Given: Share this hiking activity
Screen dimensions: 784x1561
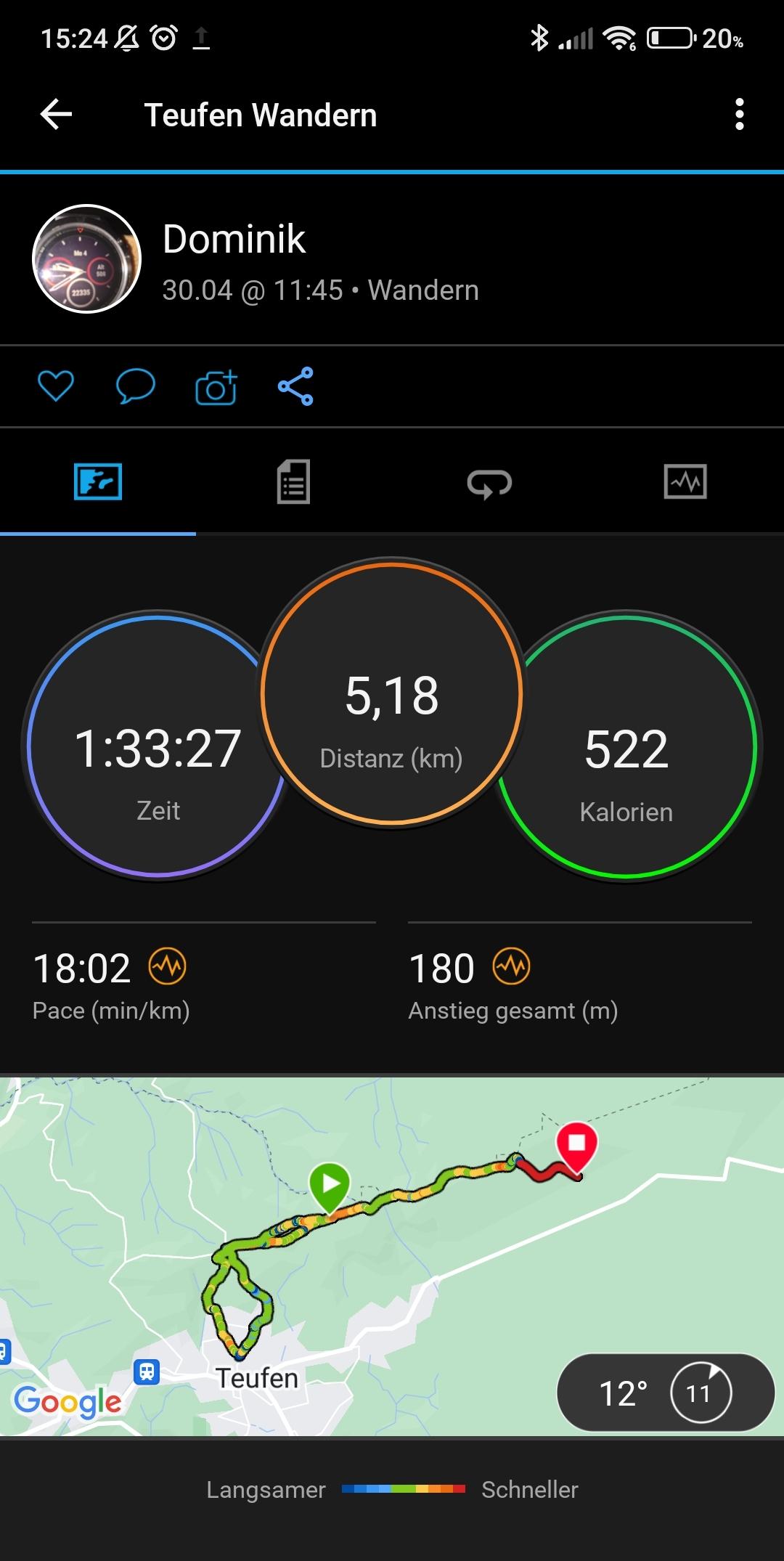Looking at the screenshot, I should (x=295, y=386).
